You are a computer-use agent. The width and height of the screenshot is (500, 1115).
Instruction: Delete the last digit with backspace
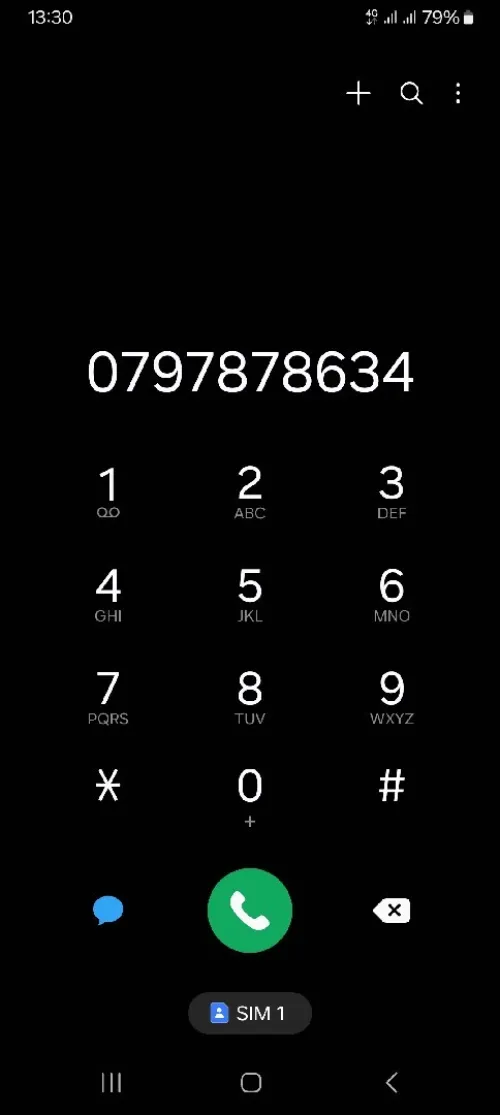point(392,910)
